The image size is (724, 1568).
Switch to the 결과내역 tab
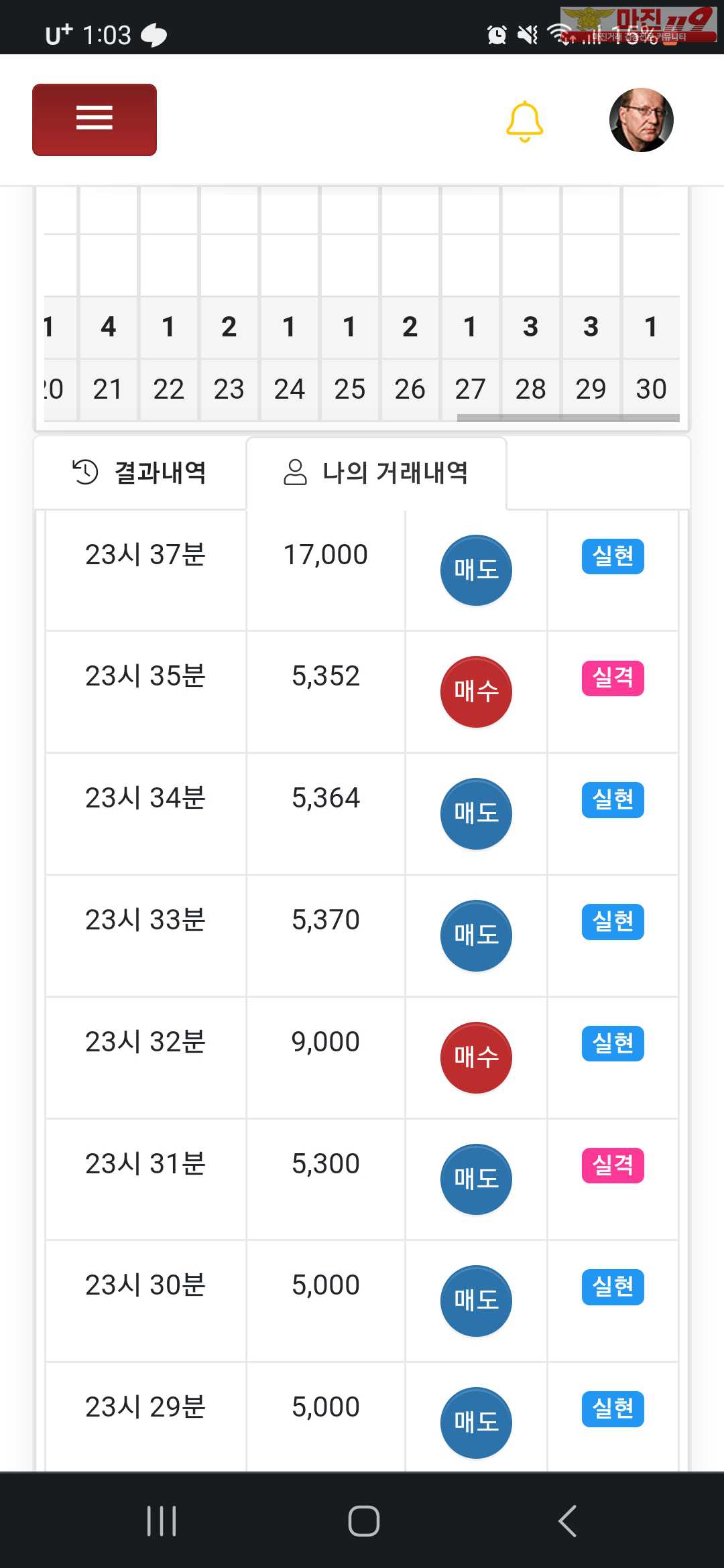click(x=139, y=472)
